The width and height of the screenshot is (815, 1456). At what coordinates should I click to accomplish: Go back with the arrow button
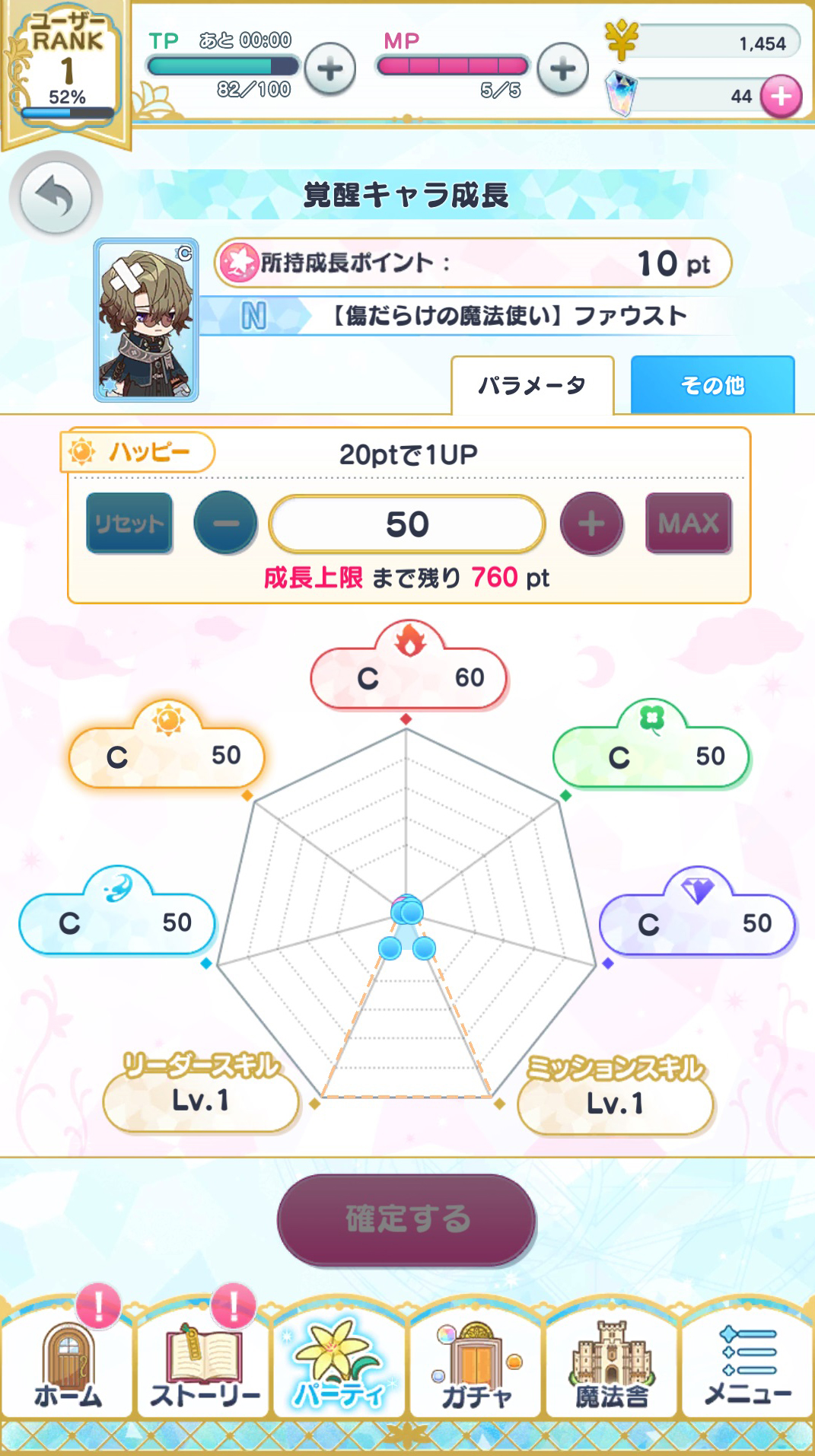point(56,197)
